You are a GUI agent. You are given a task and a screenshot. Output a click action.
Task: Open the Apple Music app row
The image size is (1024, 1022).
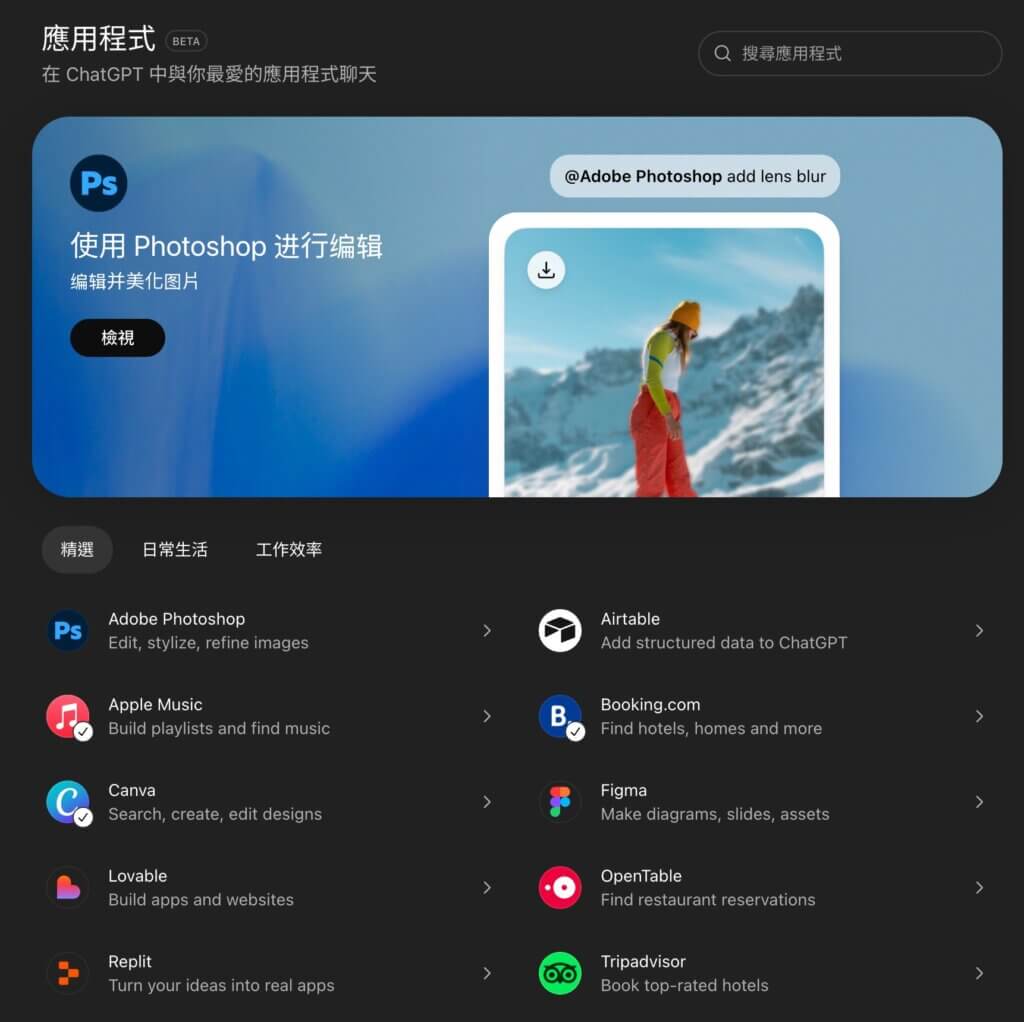pos(270,716)
